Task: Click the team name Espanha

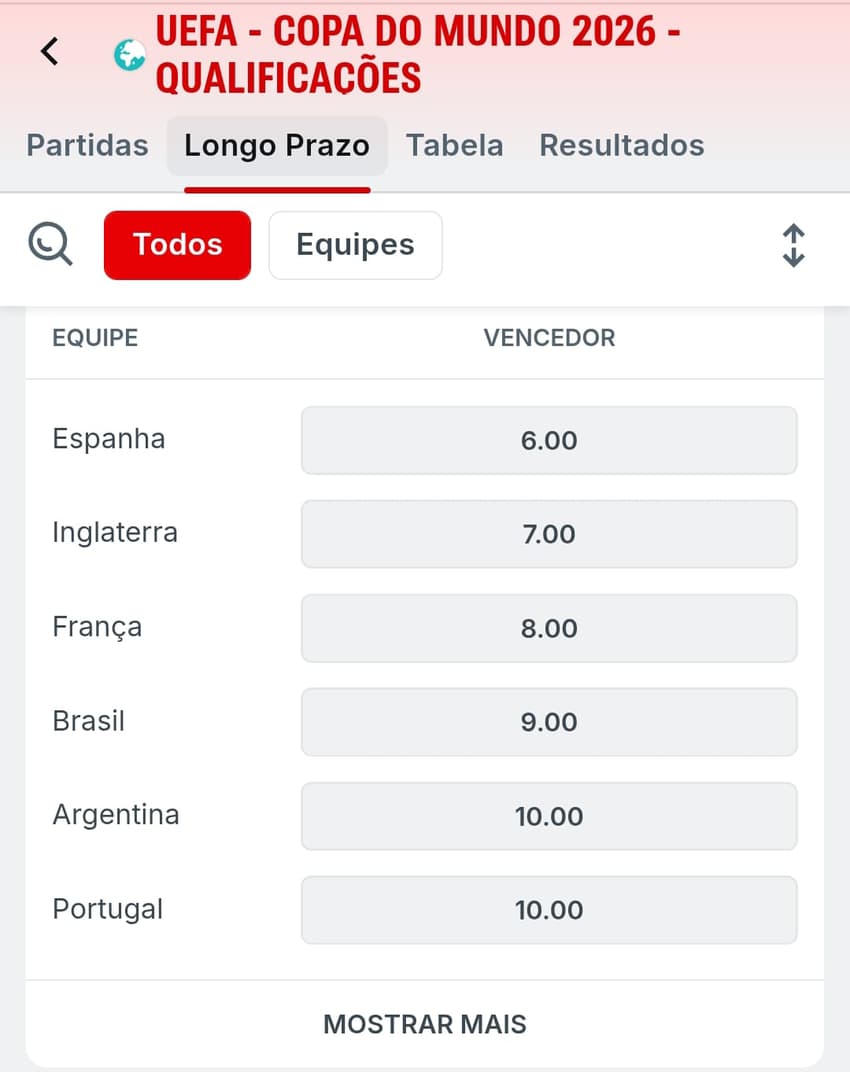Action: pos(108,438)
